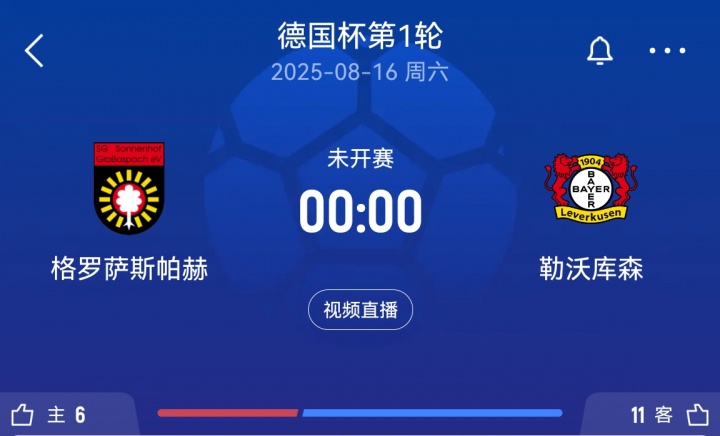Go back using the top-left arrow
Viewport: 720px width, 436px height.
click(35, 50)
